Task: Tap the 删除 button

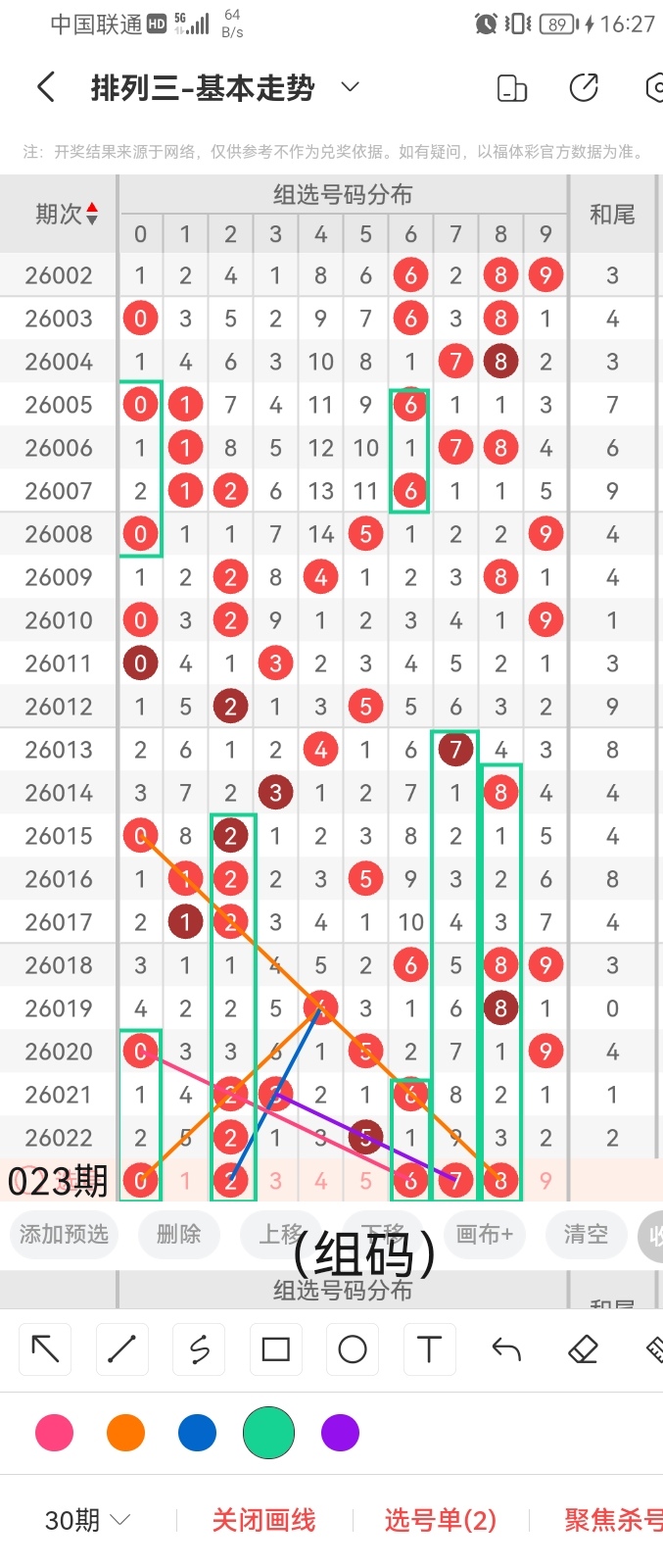Action: 178,1234
